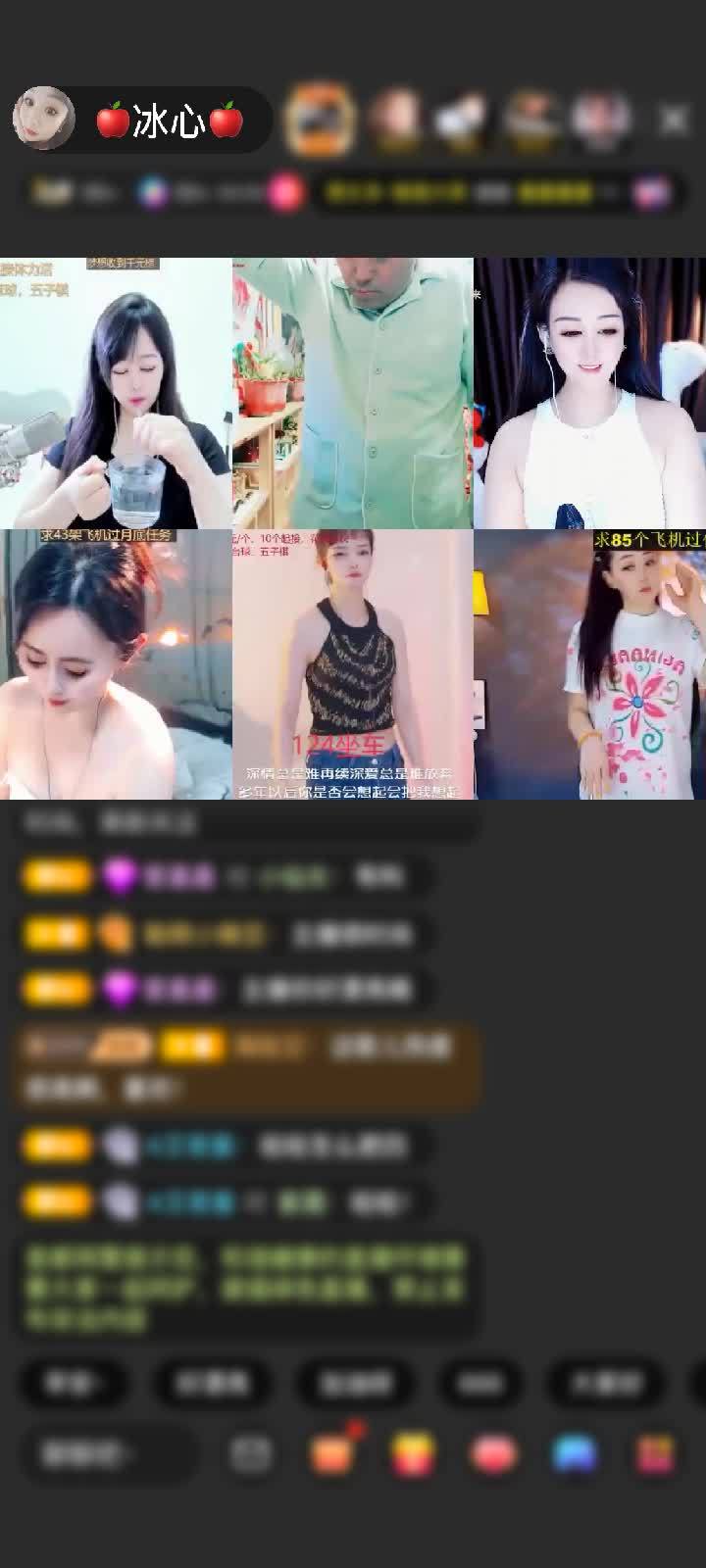Open the video tile showing 124坐车
The width and height of the screenshot is (706, 1568).
point(353,664)
